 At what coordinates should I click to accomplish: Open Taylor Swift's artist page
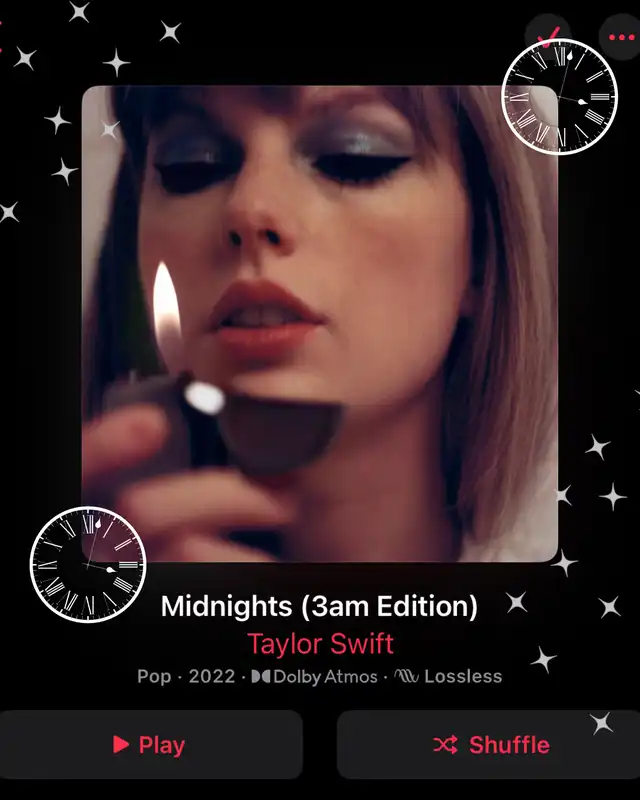320,642
